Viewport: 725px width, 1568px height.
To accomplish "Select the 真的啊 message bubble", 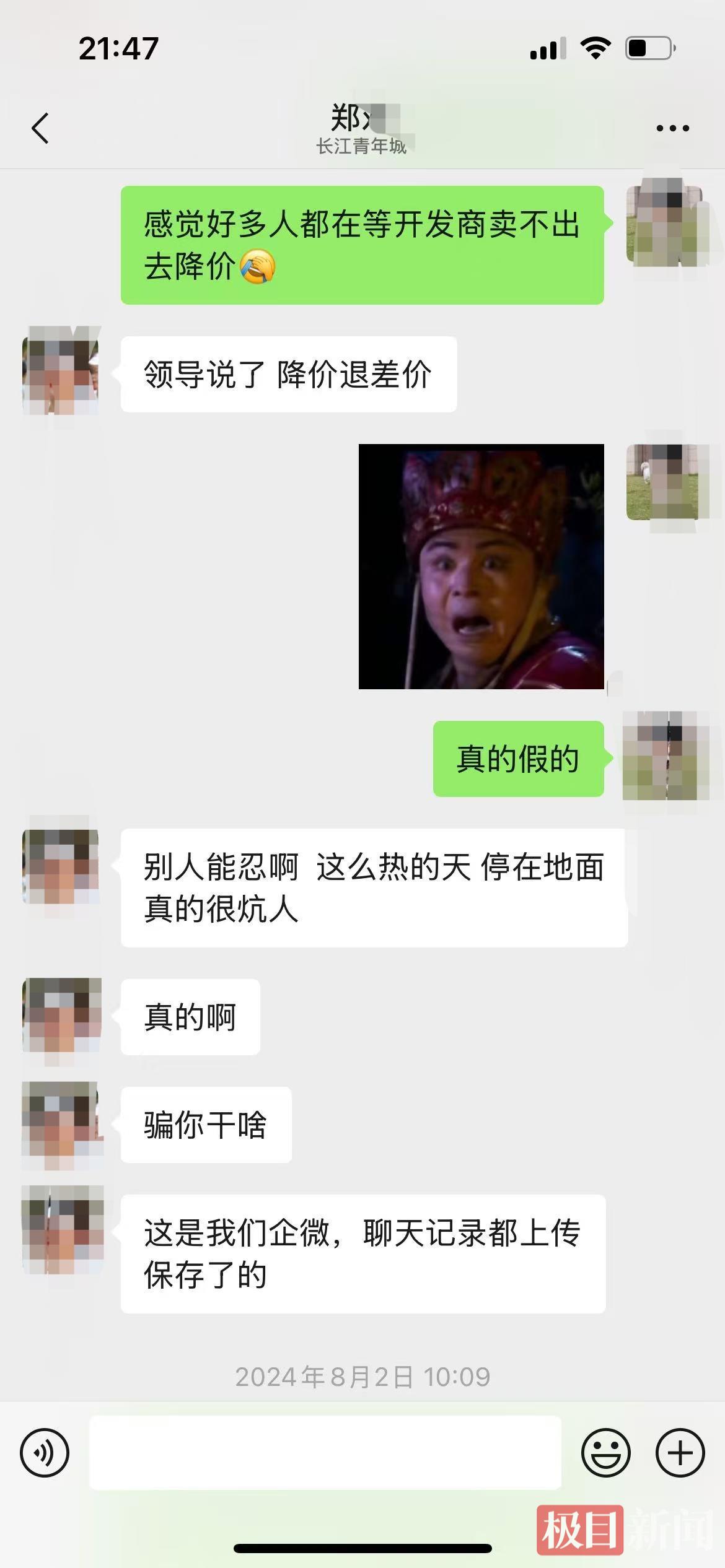I will [x=190, y=1017].
